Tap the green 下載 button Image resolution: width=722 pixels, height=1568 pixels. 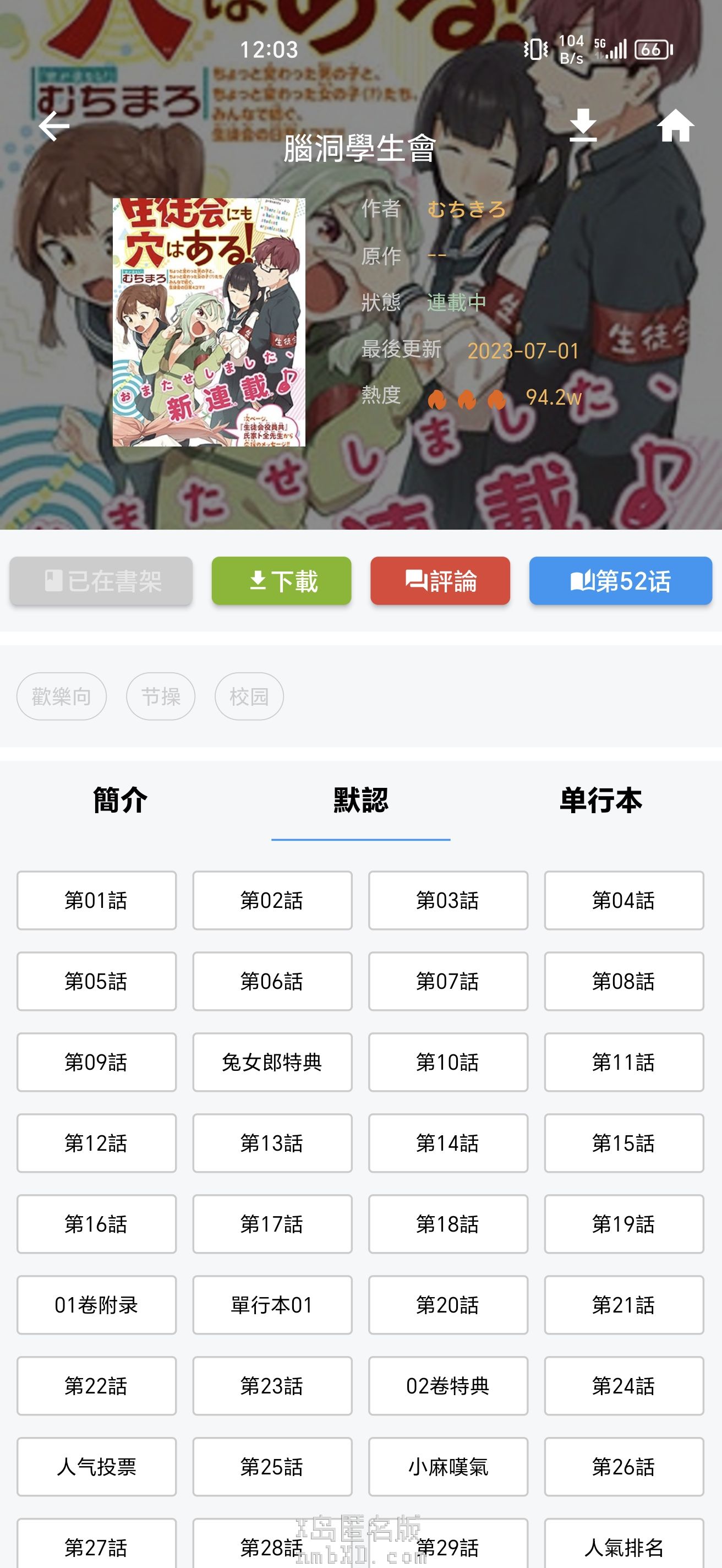[x=282, y=581]
